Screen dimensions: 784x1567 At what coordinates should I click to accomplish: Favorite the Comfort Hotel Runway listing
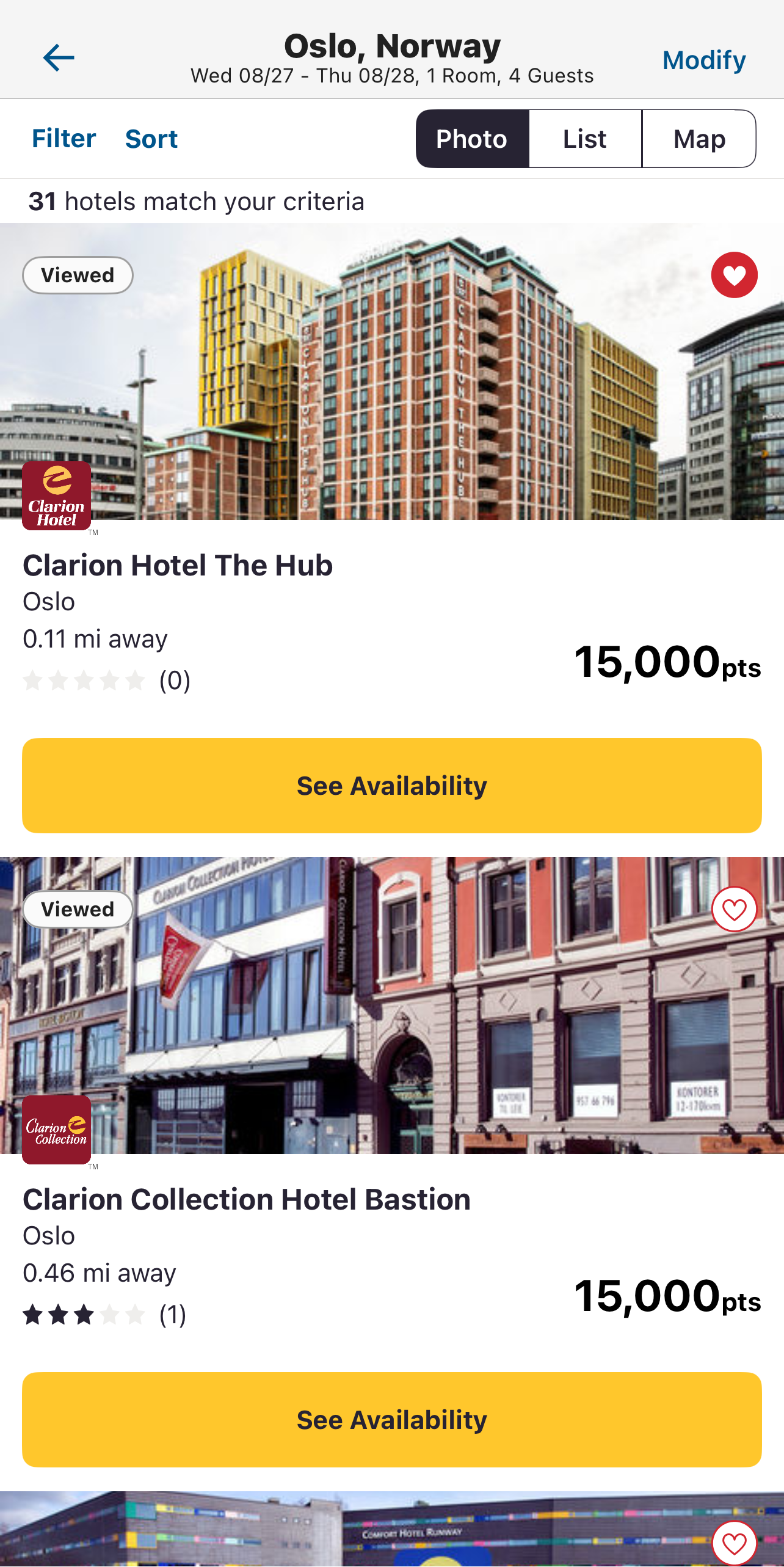pyautogui.click(x=734, y=1544)
